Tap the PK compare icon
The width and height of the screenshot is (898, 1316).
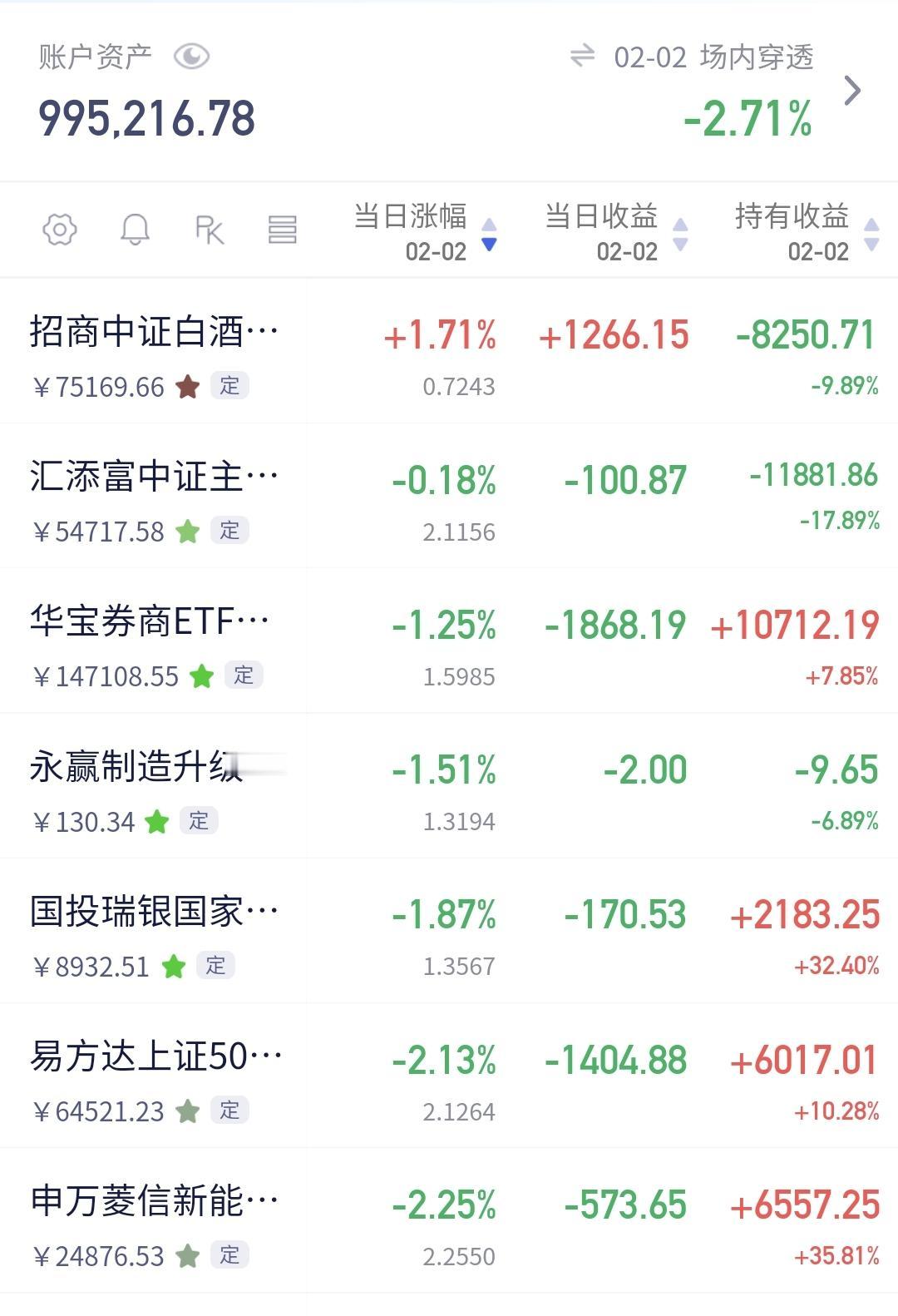[x=209, y=230]
